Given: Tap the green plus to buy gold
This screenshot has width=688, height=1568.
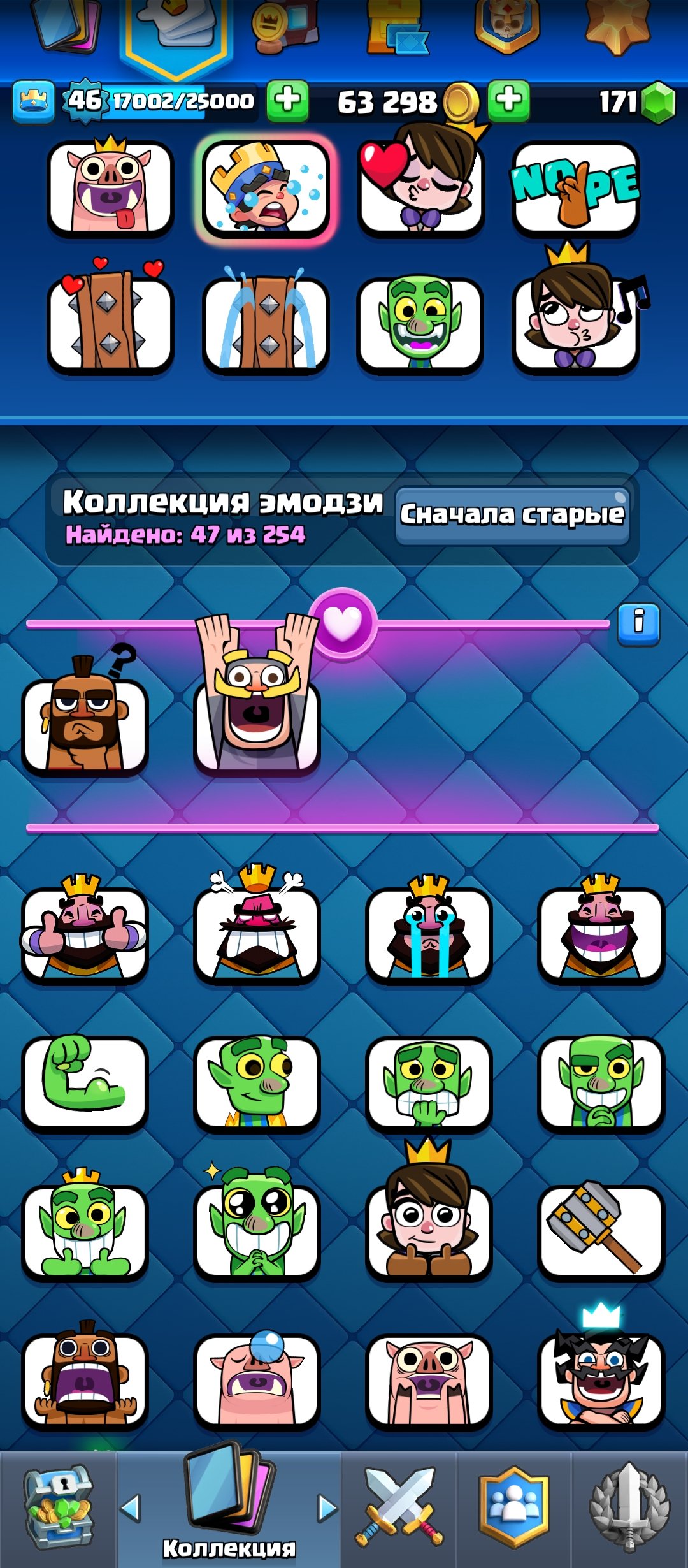Looking at the screenshot, I should coord(508,101).
